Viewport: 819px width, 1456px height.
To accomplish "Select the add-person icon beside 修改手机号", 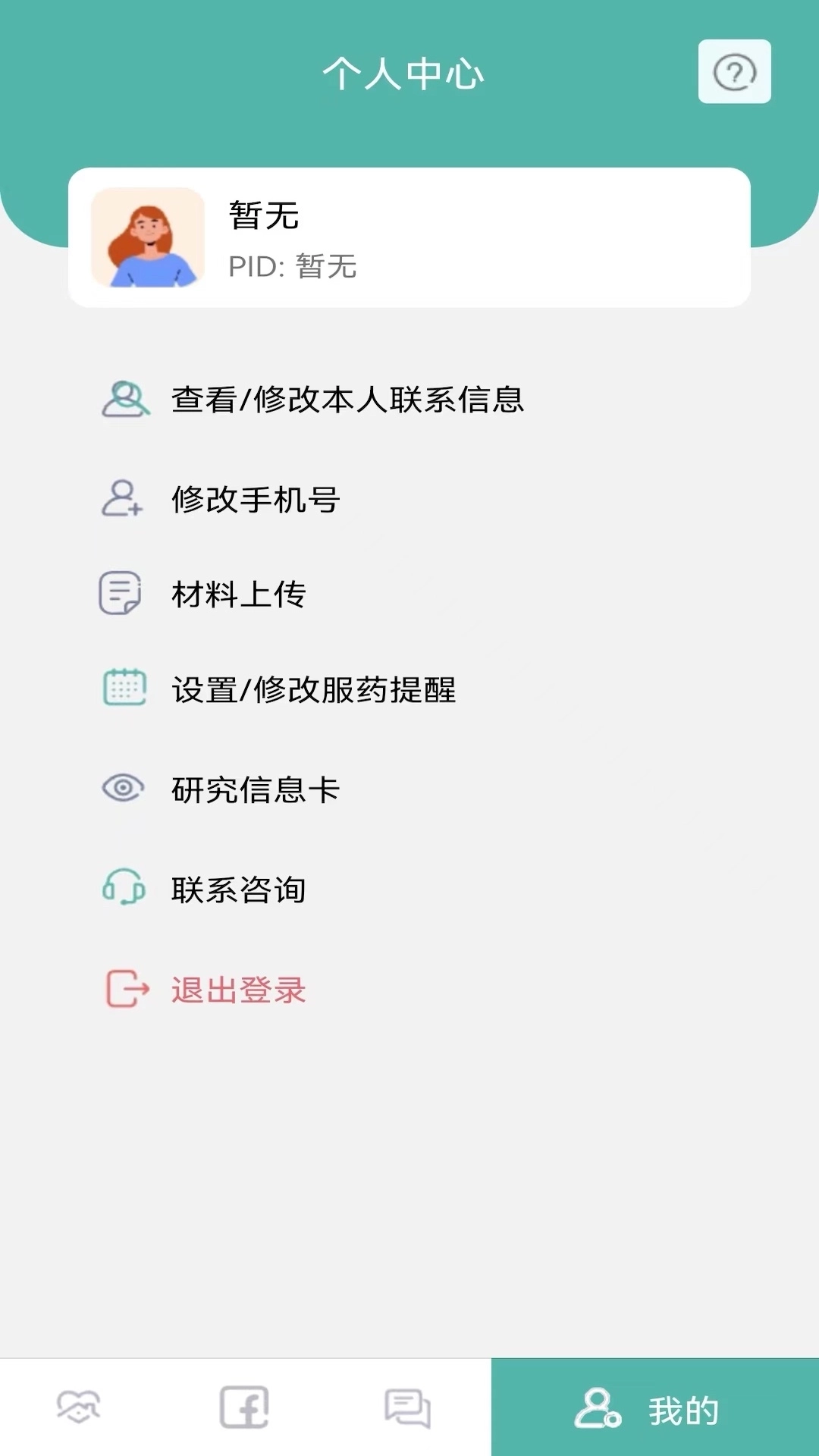I will click(x=121, y=499).
